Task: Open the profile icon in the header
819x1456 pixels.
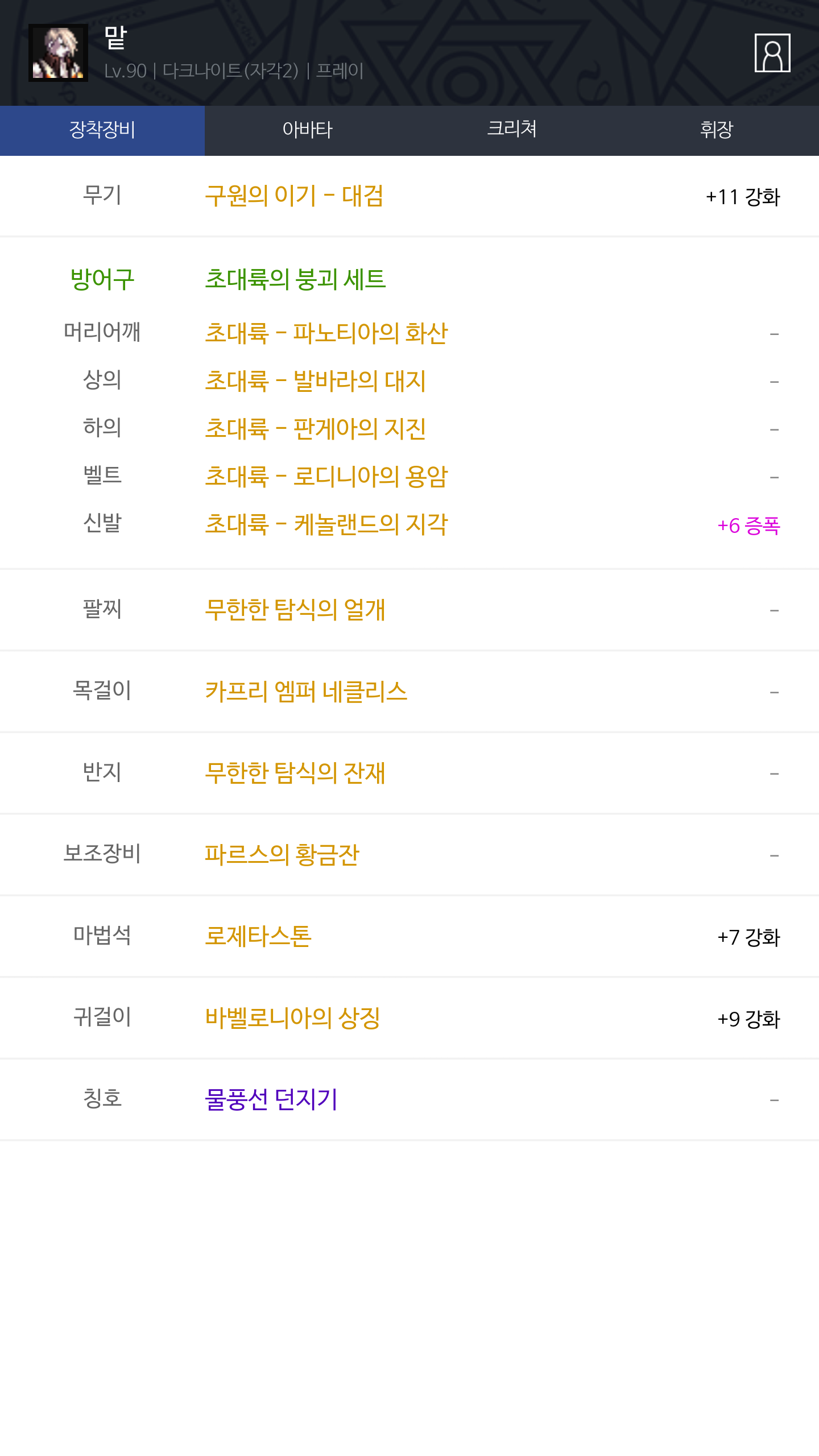Action: 772,53
